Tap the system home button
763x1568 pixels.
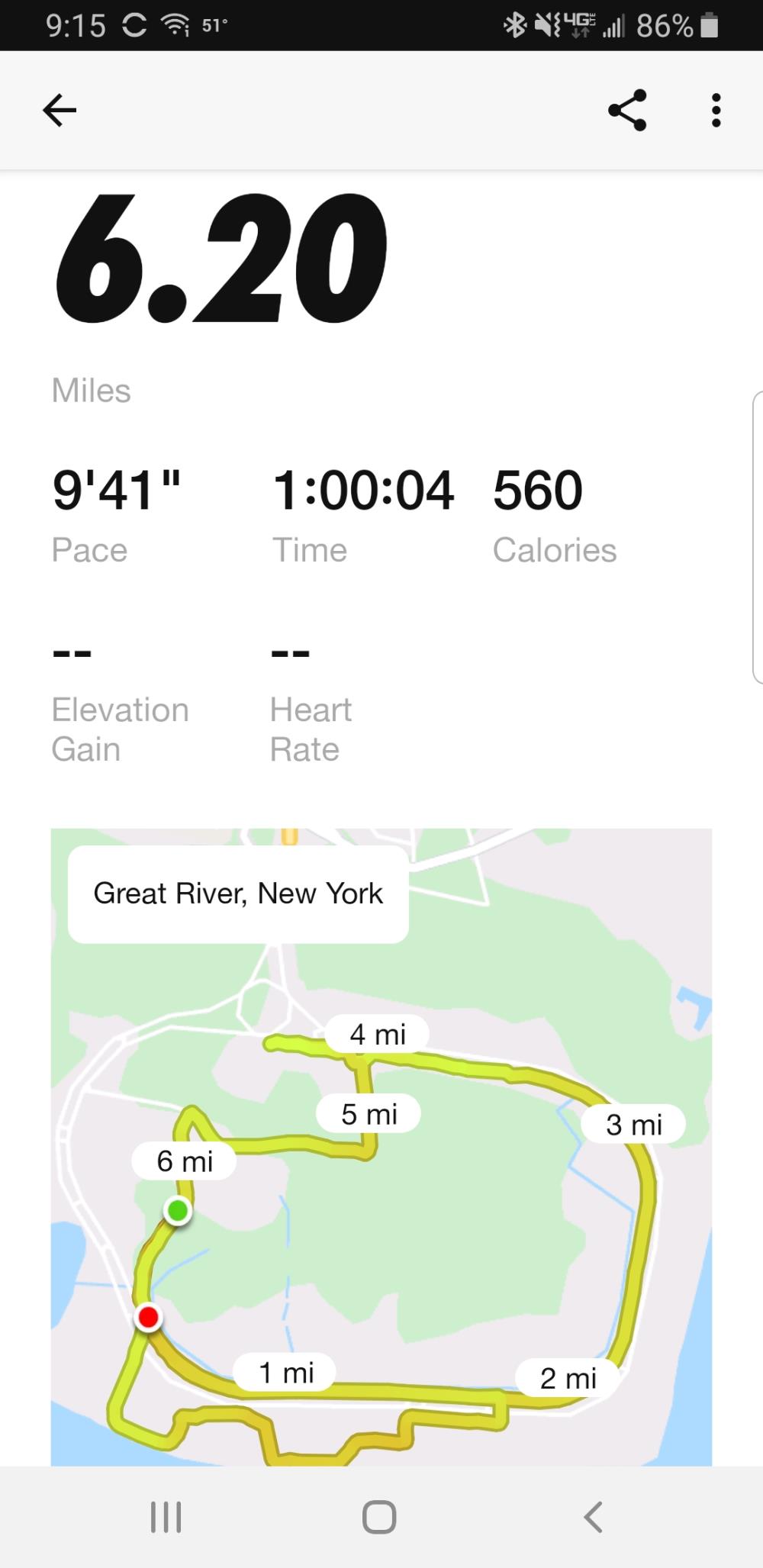pyautogui.click(x=379, y=1516)
